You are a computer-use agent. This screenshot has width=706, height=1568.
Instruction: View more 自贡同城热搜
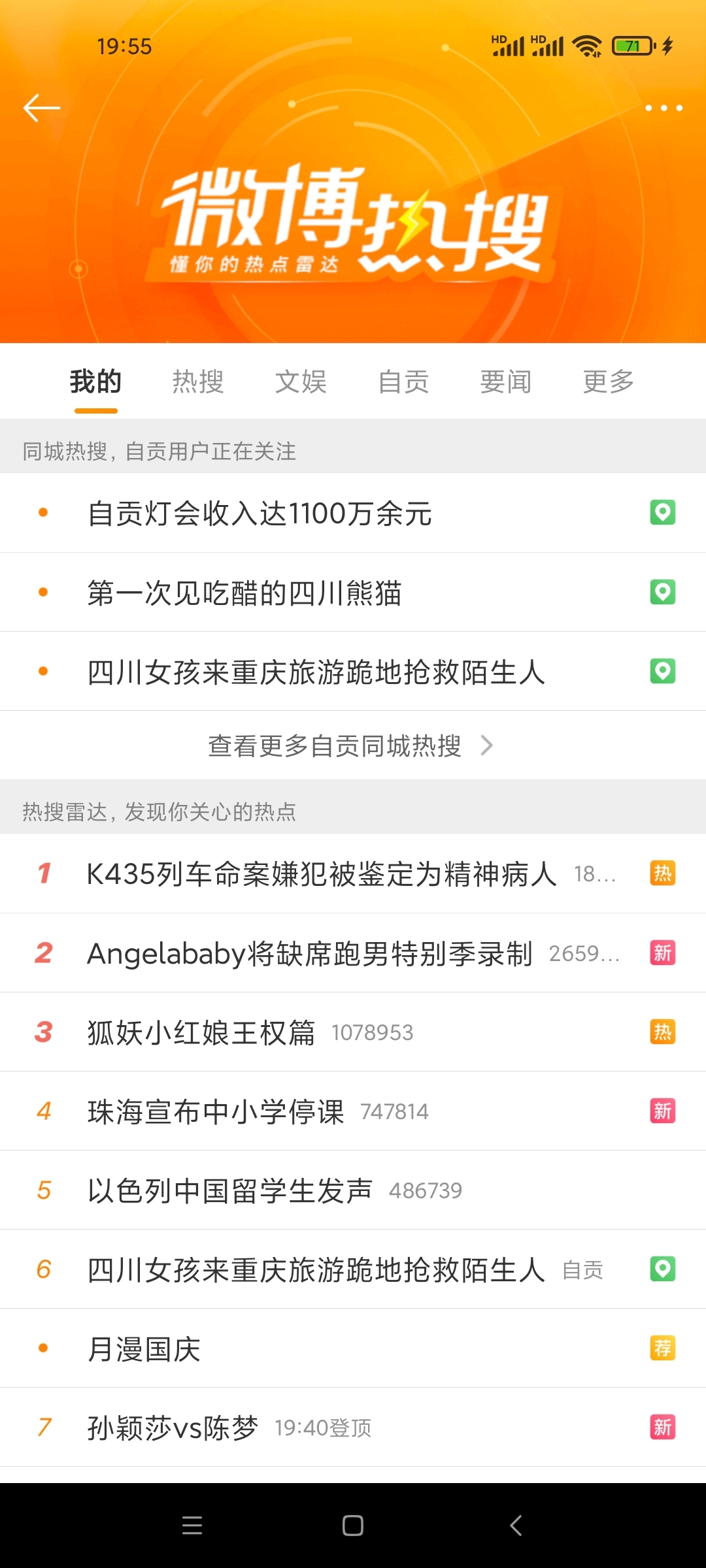350,745
